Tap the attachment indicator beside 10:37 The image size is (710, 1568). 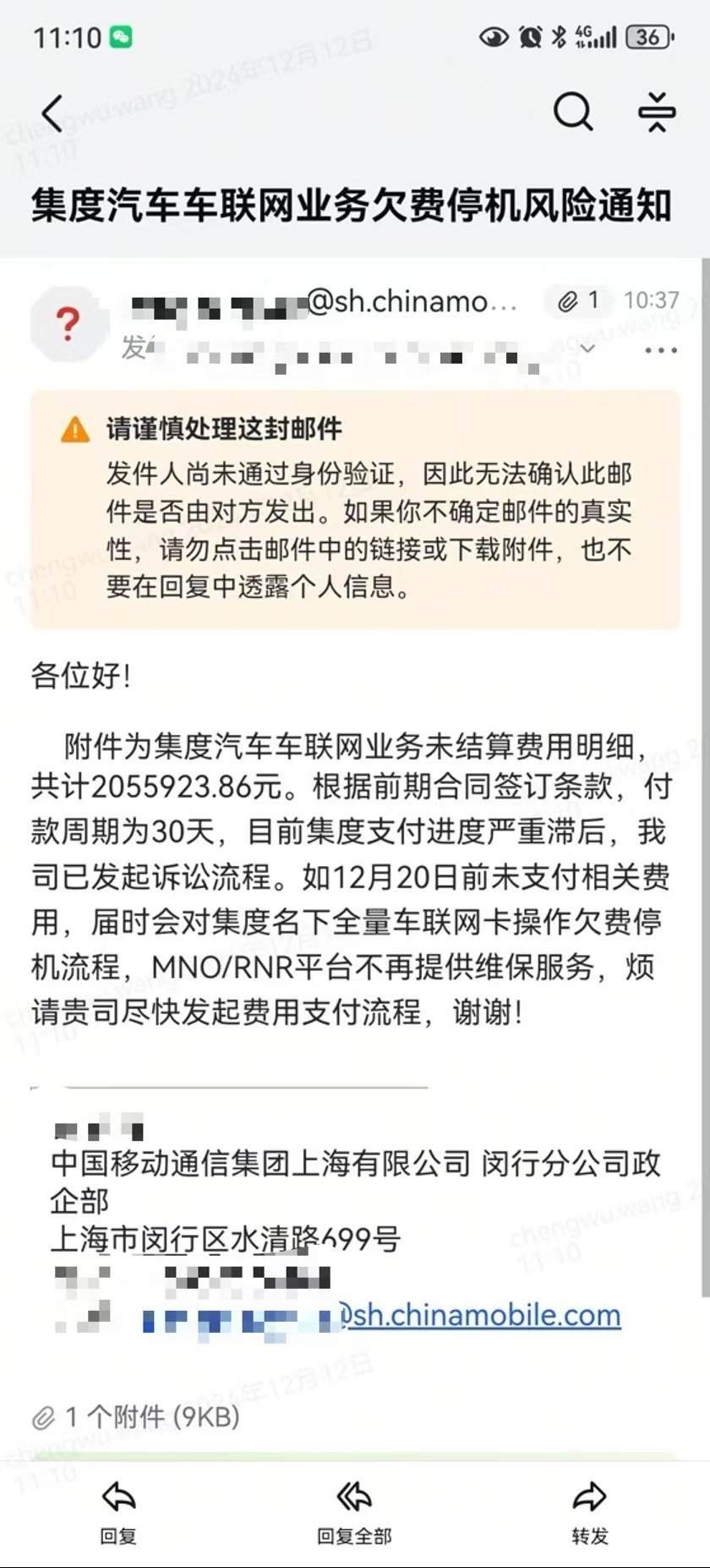click(578, 300)
